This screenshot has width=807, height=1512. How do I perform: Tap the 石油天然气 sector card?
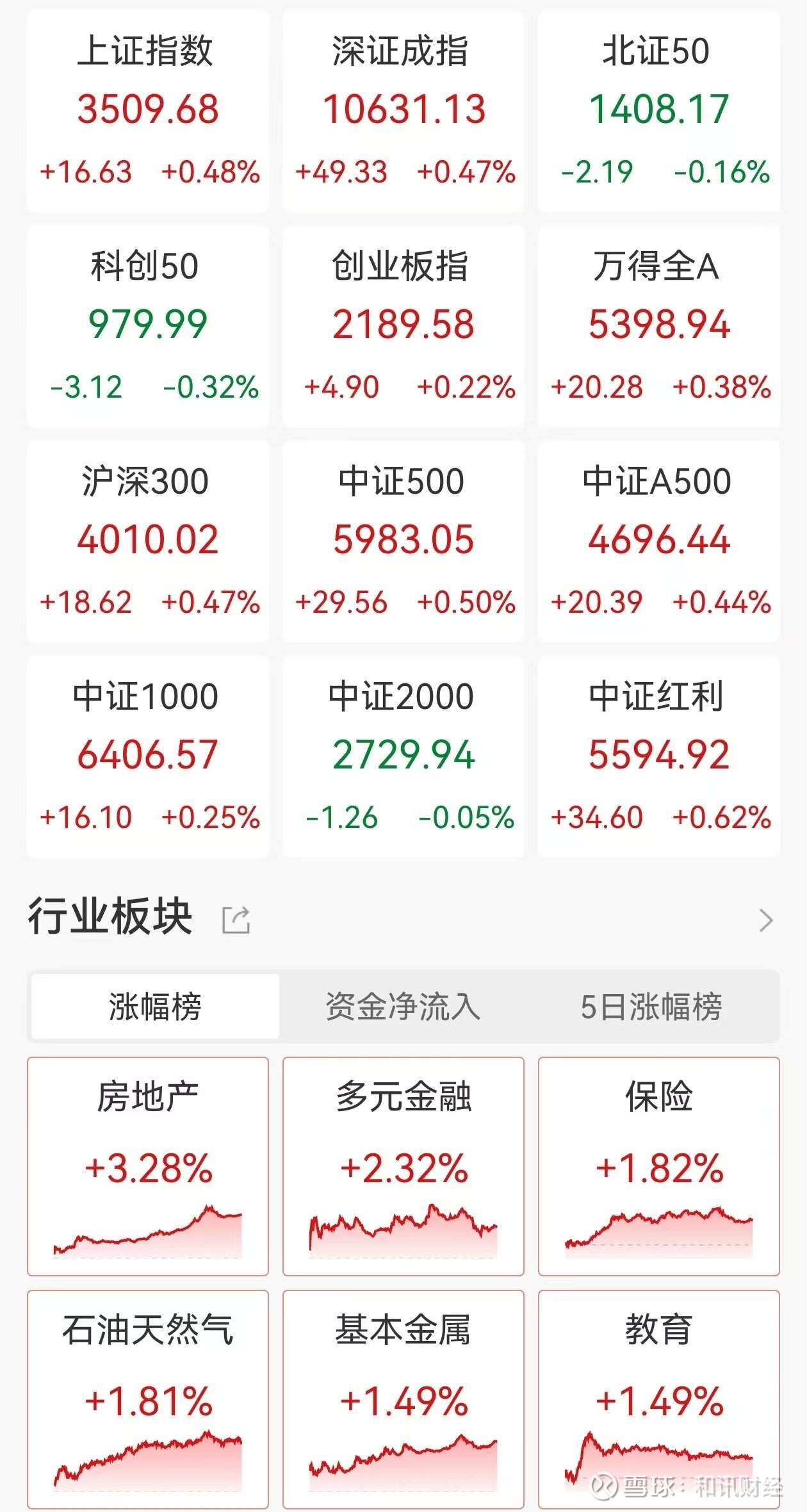click(148, 1399)
